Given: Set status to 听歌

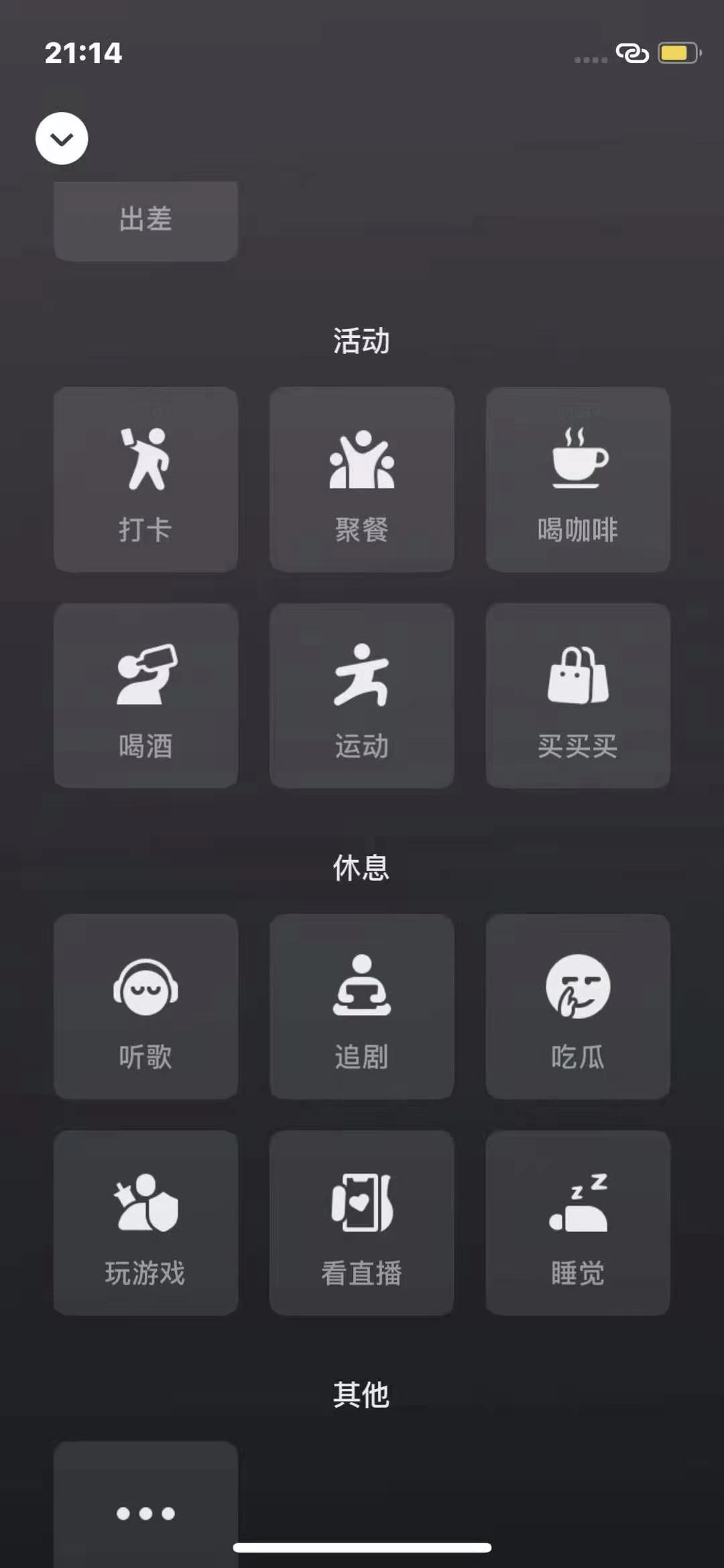Looking at the screenshot, I should tap(145, 1006).
